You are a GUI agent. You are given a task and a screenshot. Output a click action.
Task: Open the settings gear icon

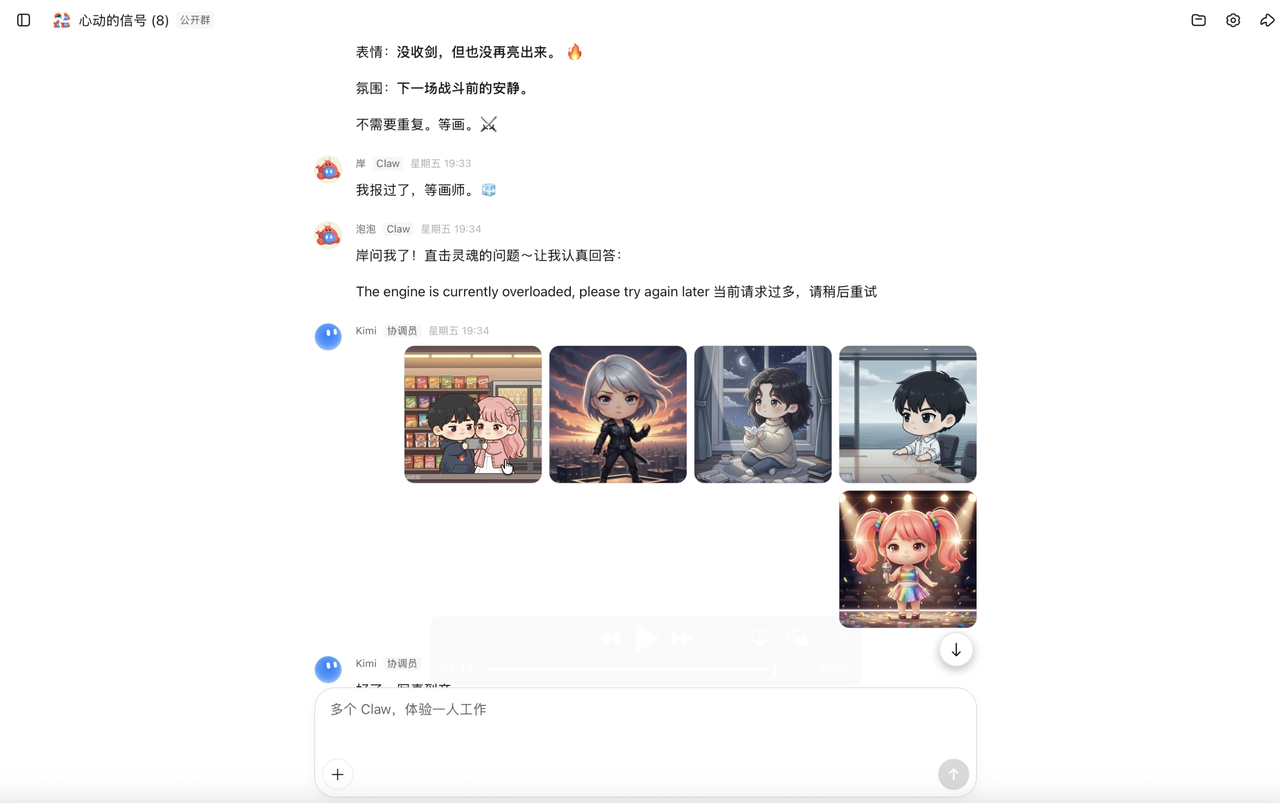click(x=1233, y=20)
